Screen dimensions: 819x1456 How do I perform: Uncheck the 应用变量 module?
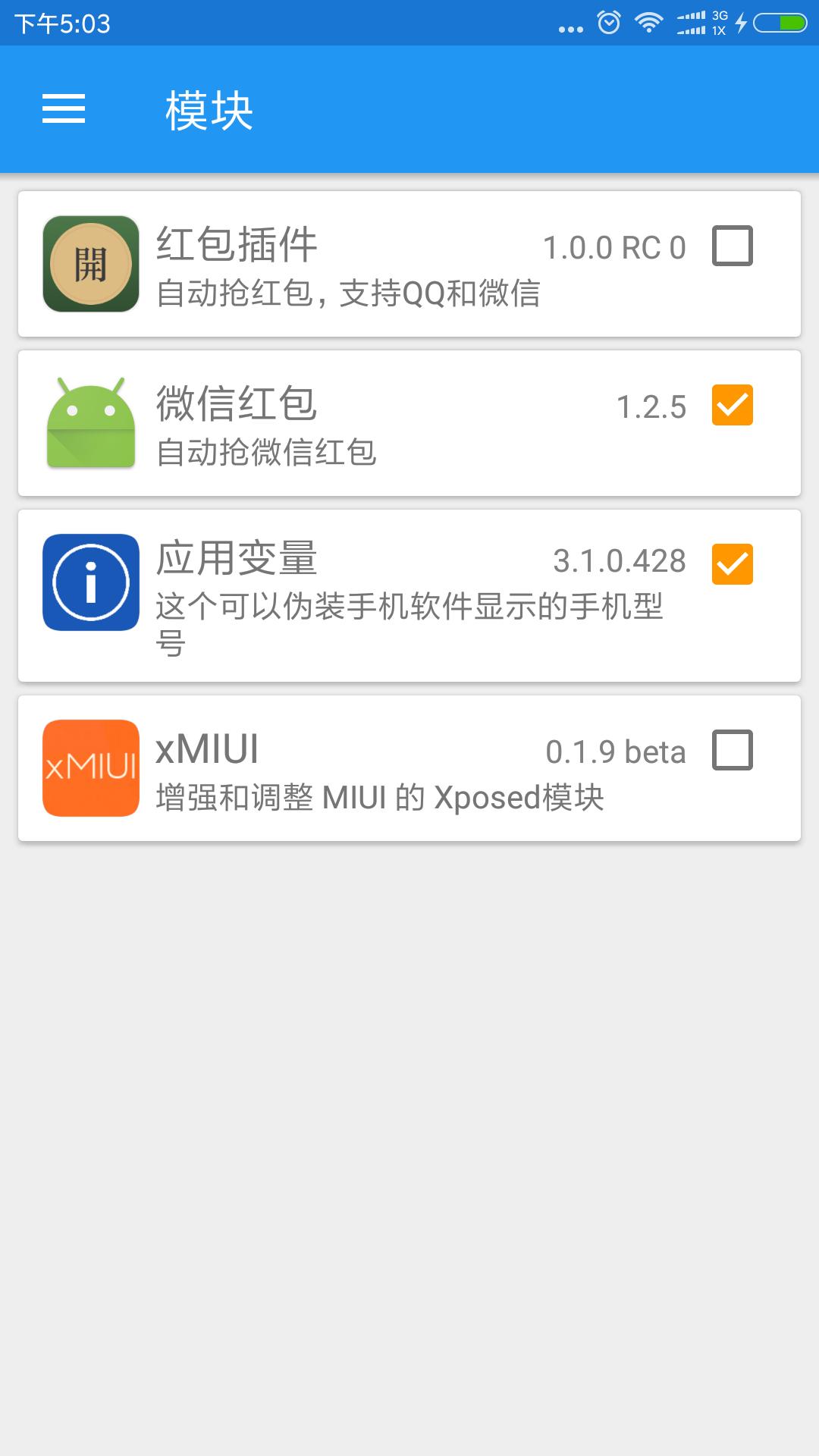[732, 565]
